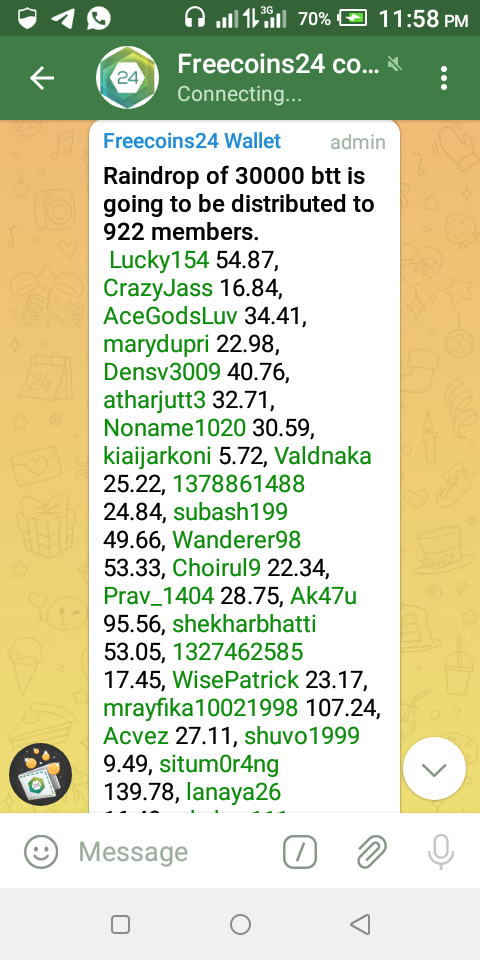Open the emoji picker
This screenshot has height=960, width=480.
click(41, 852)
